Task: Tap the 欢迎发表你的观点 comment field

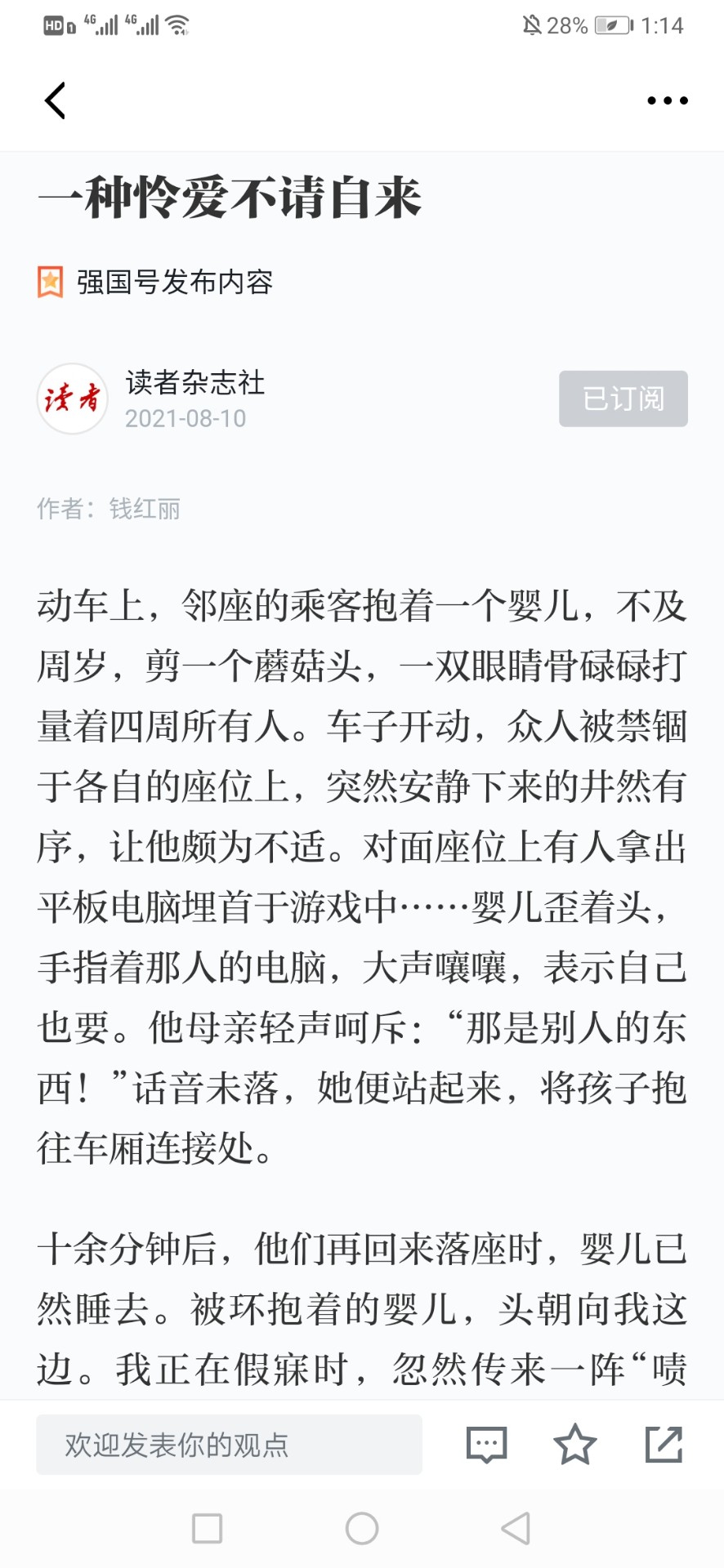Action: [229, 1445]
